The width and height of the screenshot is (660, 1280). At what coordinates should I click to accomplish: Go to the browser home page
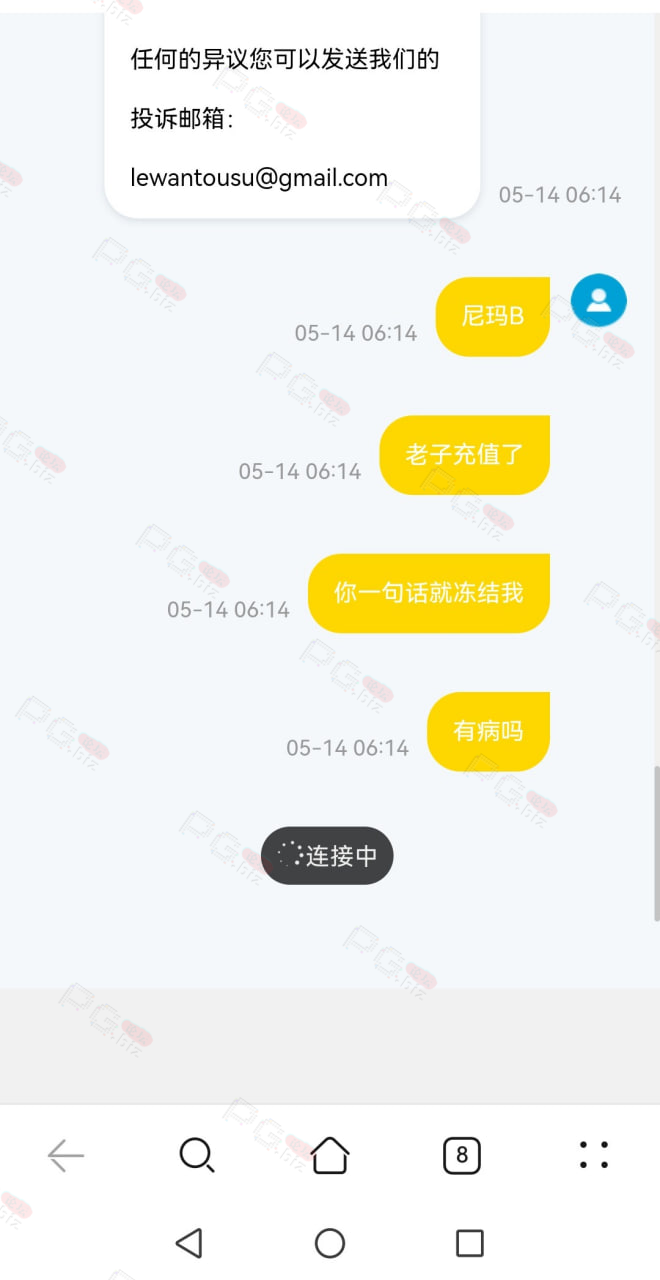tap(330, 1155)
